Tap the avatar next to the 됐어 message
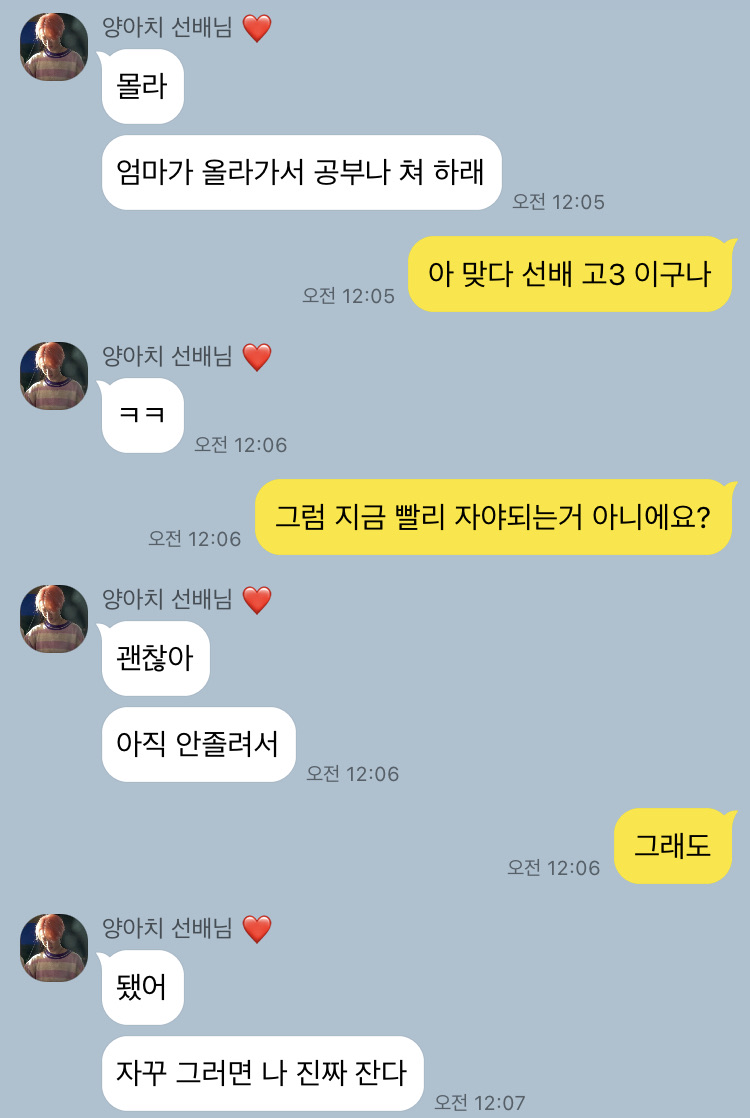The height and width of the screenshot is (1118, 750). [54, 947]
